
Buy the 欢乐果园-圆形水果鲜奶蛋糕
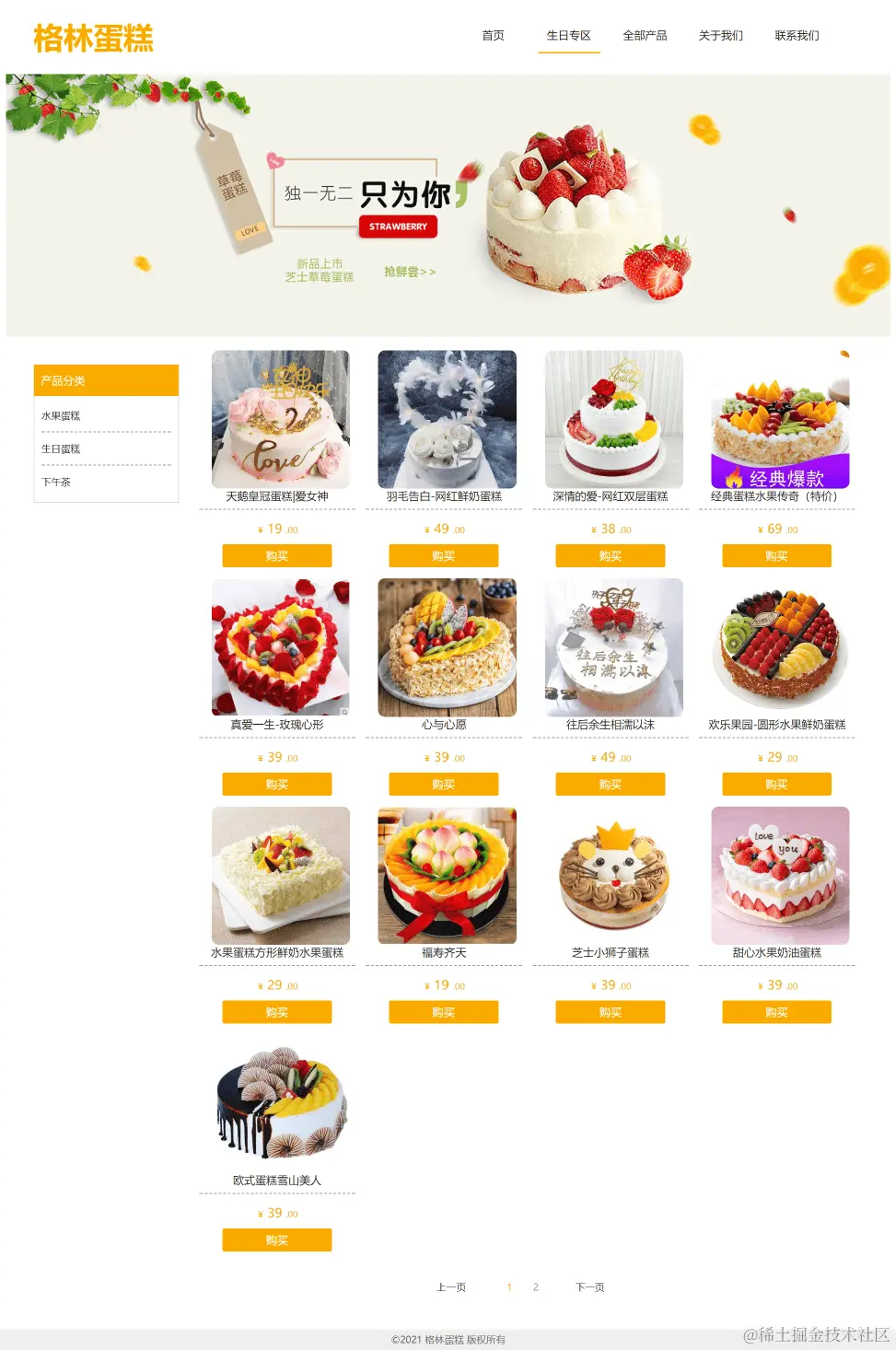(776, 785)
